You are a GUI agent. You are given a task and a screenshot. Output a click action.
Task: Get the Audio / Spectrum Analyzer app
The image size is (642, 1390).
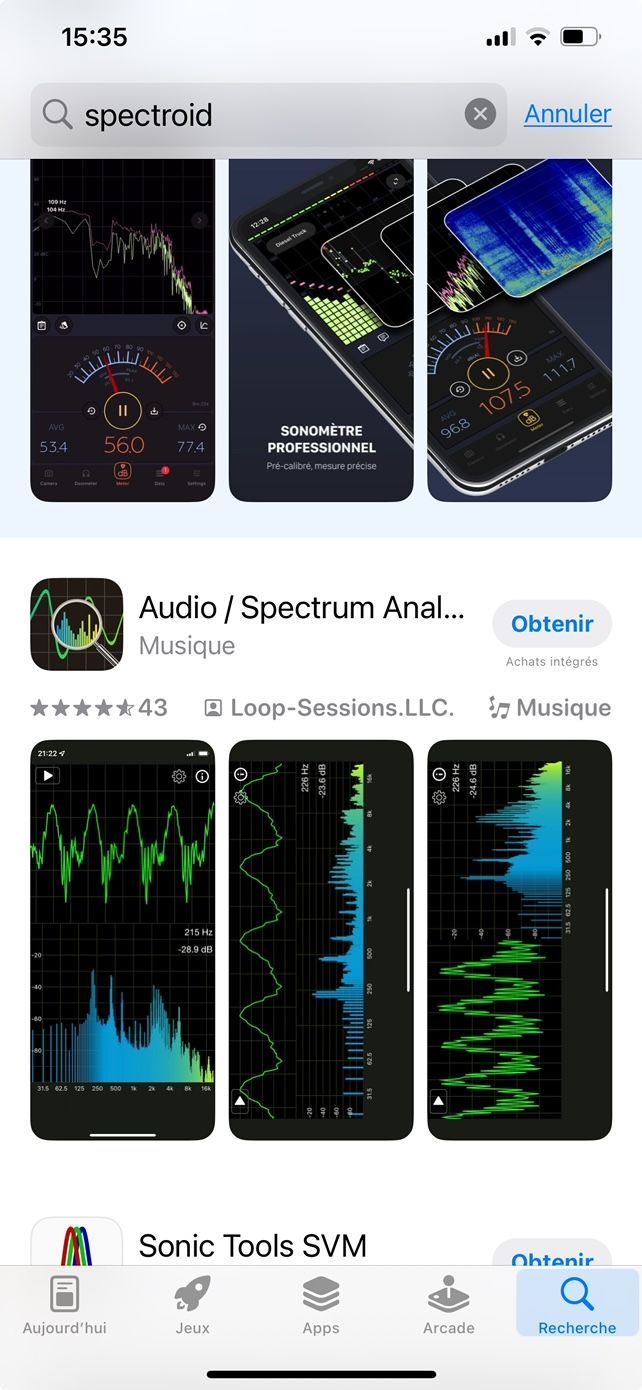552,624
